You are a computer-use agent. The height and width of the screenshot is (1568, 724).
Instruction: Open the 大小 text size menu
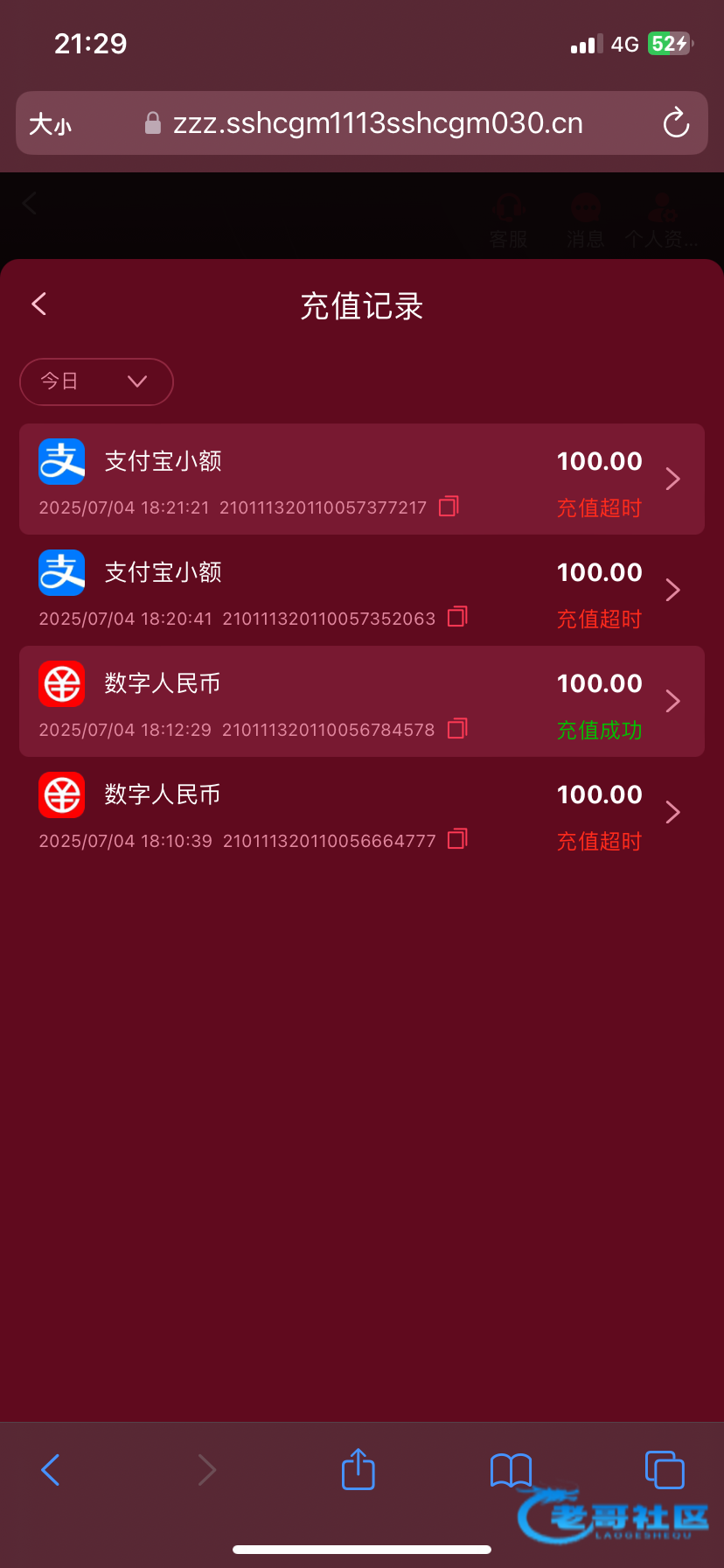(x=50, y=124)
